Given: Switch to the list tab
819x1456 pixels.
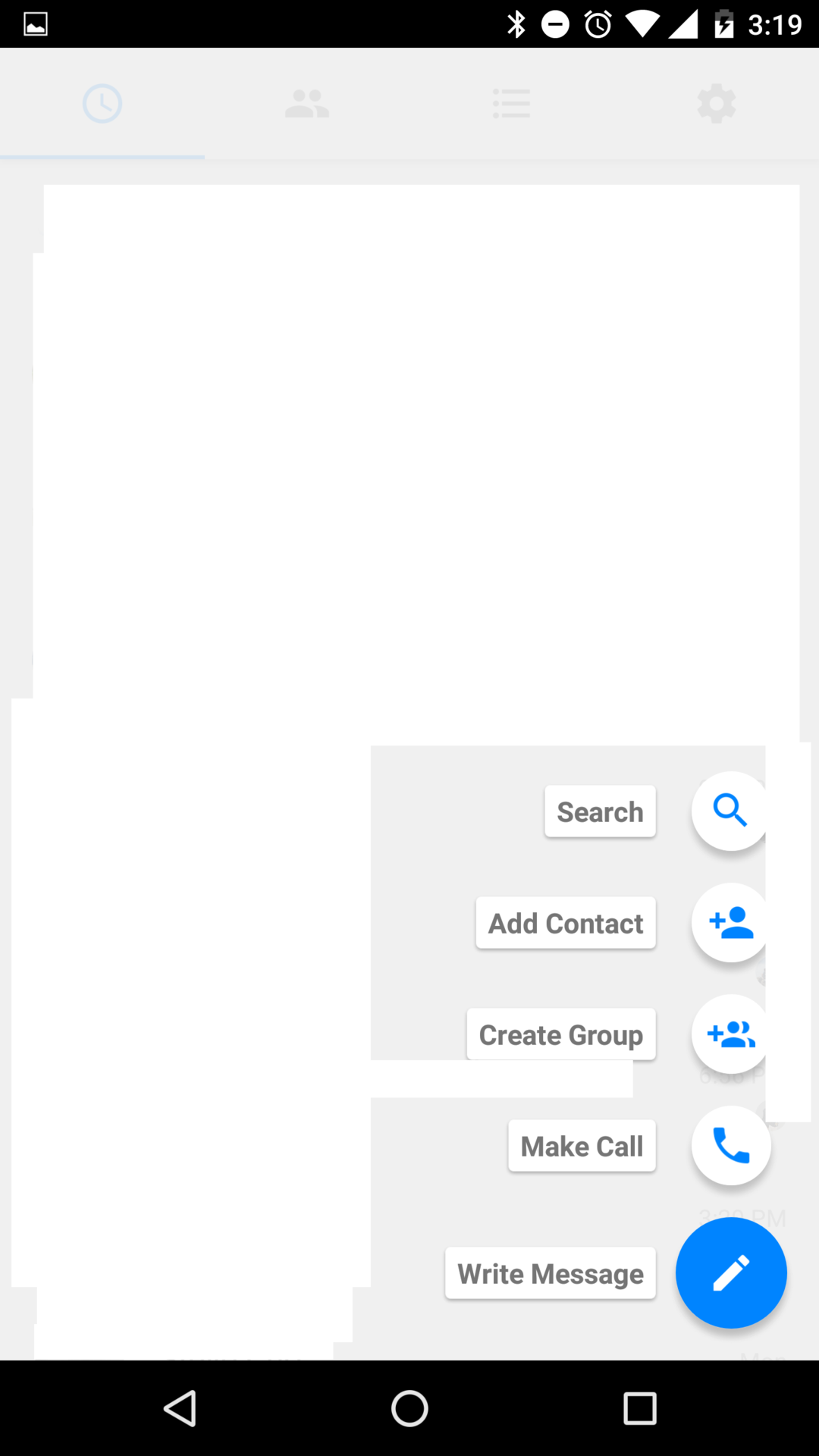Looking at the screenshot, I should click(x=512, y=104).
